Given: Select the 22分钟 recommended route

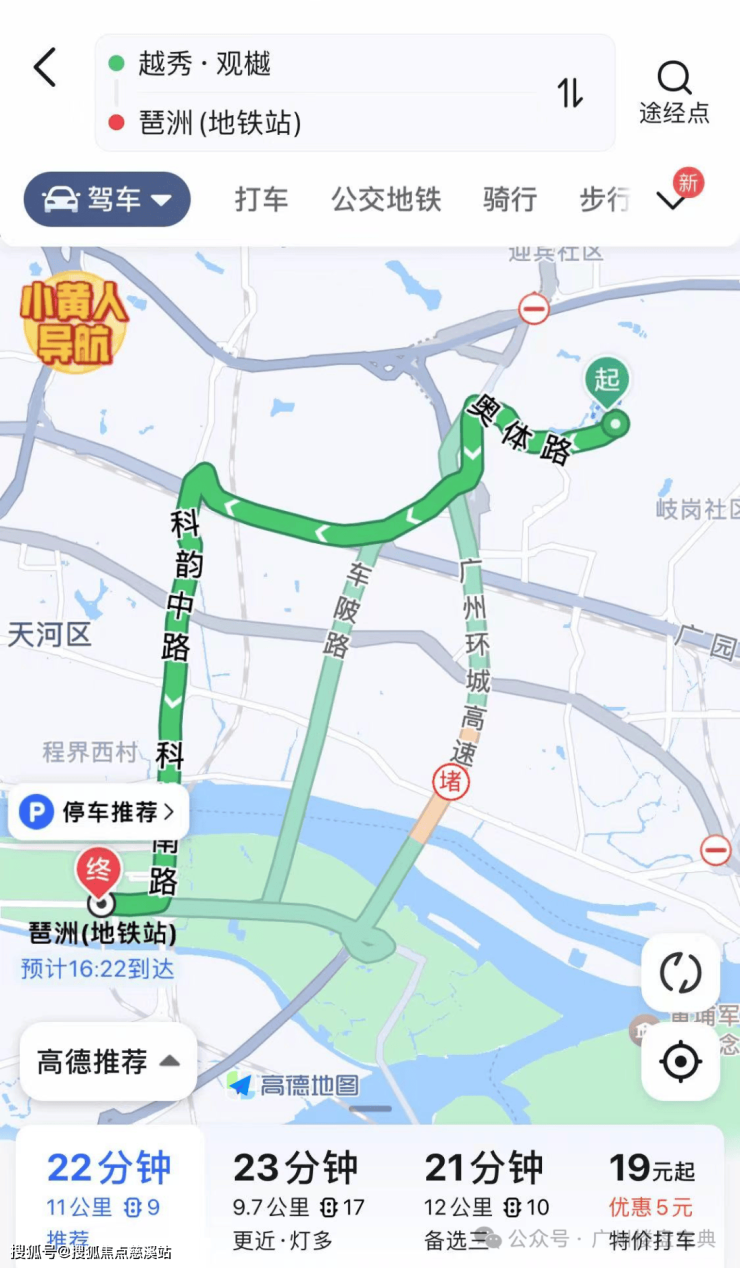Looking at the screenshot, I should pos(108,1194).
